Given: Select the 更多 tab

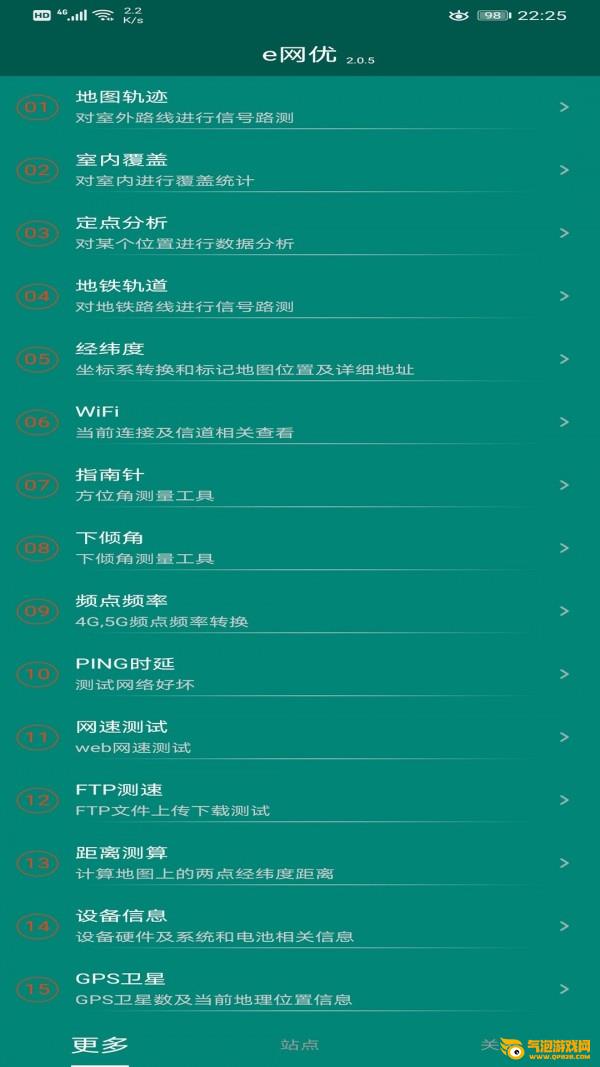Looking at the screenshot, I should click(x=100, y=1045).
